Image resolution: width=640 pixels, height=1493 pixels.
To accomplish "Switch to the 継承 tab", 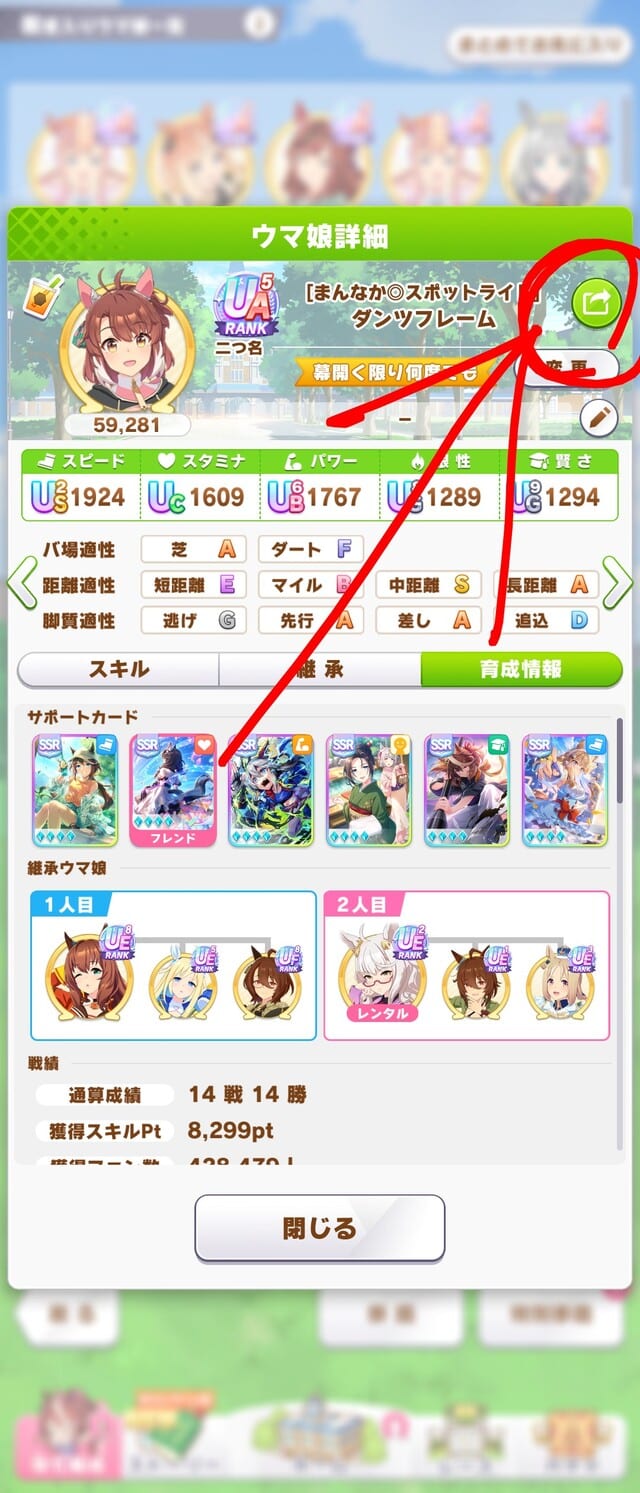I will (x=319, y=669).
